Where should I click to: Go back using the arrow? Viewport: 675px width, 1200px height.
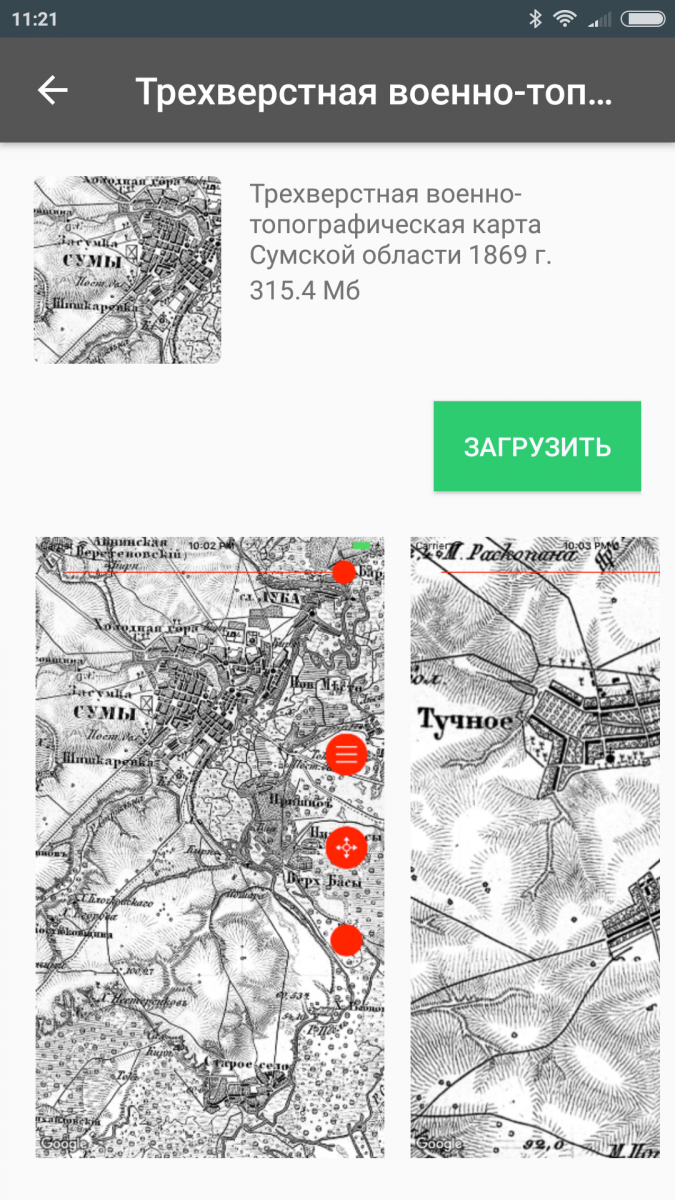click(x=53, y=91)
